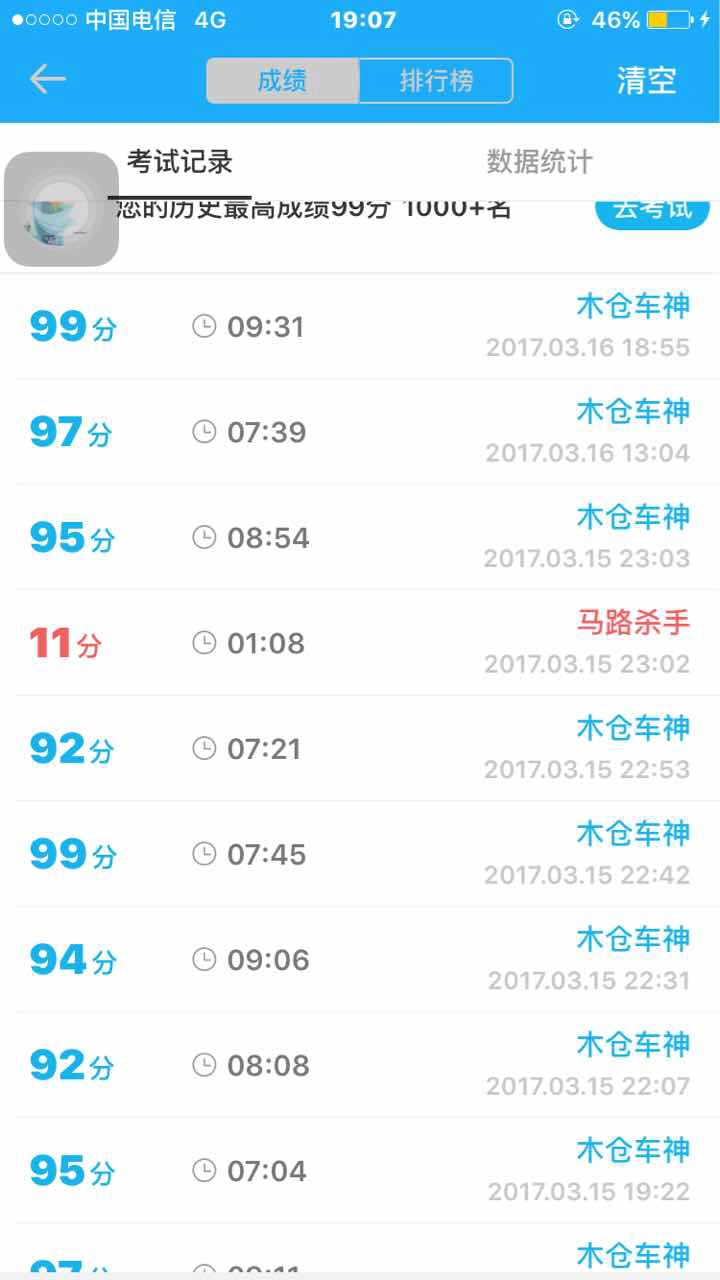The height and width of the screenshot is (1280, 720).
Task: Open the 考试记录 tab
Action: coord(180,161)
